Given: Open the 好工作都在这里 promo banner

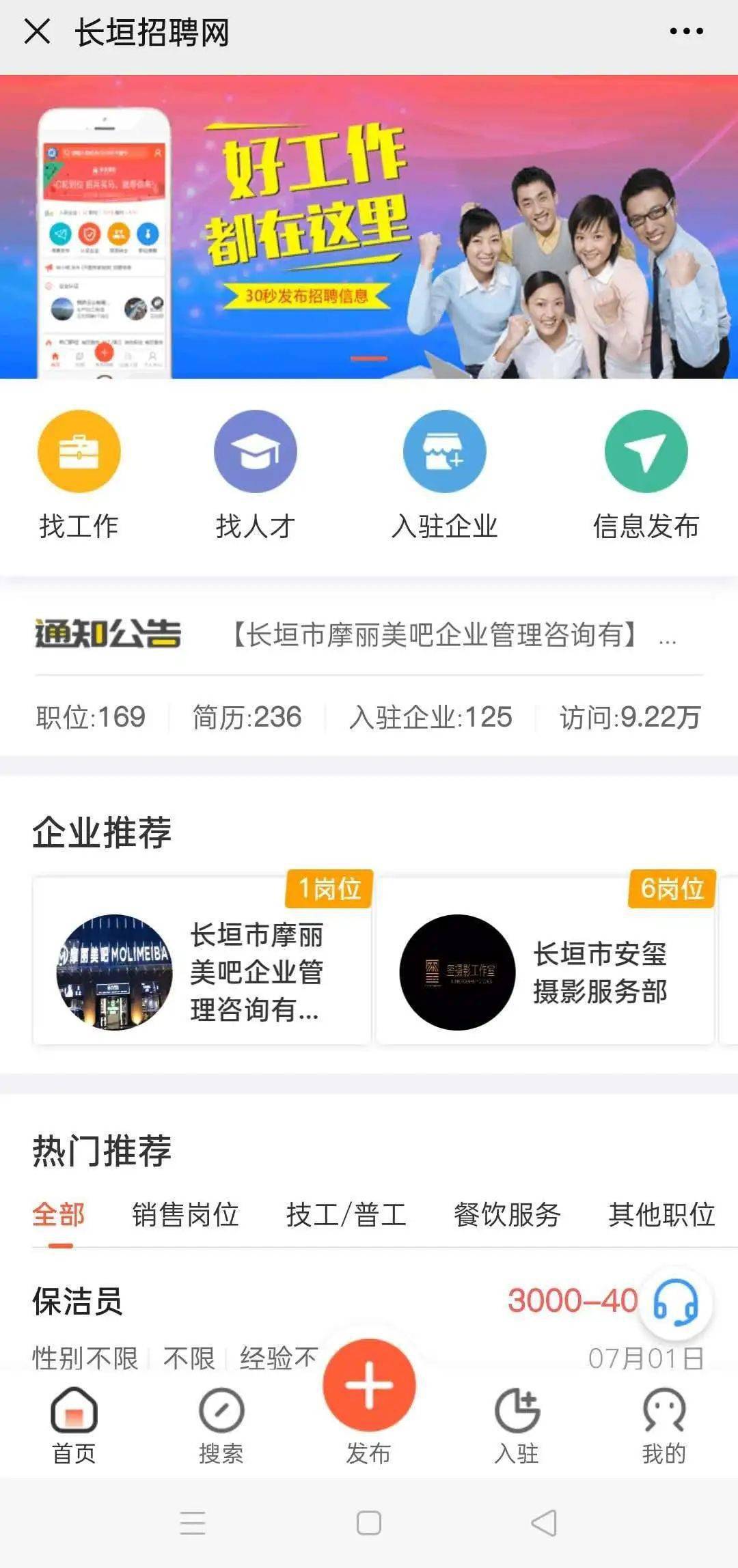Looking at the screenshot, I should tap(369, 227).
